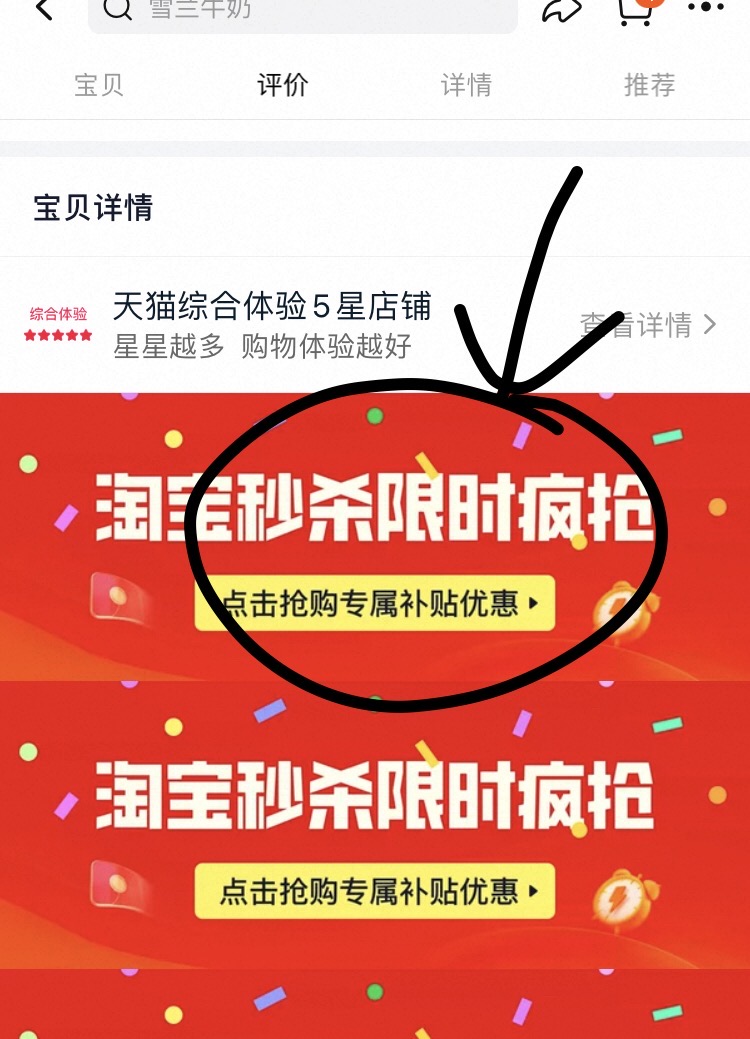Switch to the 宝贝 tab
This screenshot has width=750, height=1039.
tap(98, 86)
